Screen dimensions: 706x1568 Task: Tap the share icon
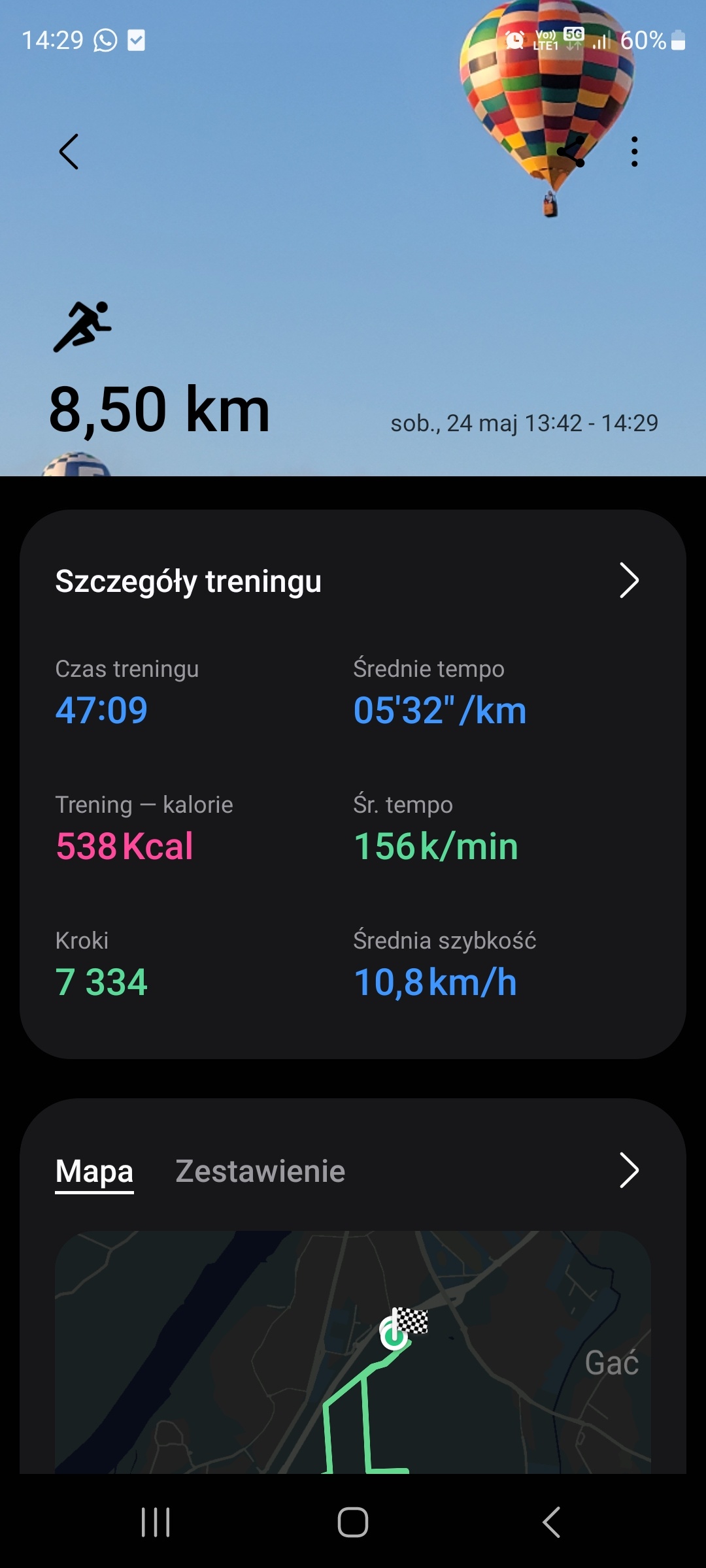571,152
